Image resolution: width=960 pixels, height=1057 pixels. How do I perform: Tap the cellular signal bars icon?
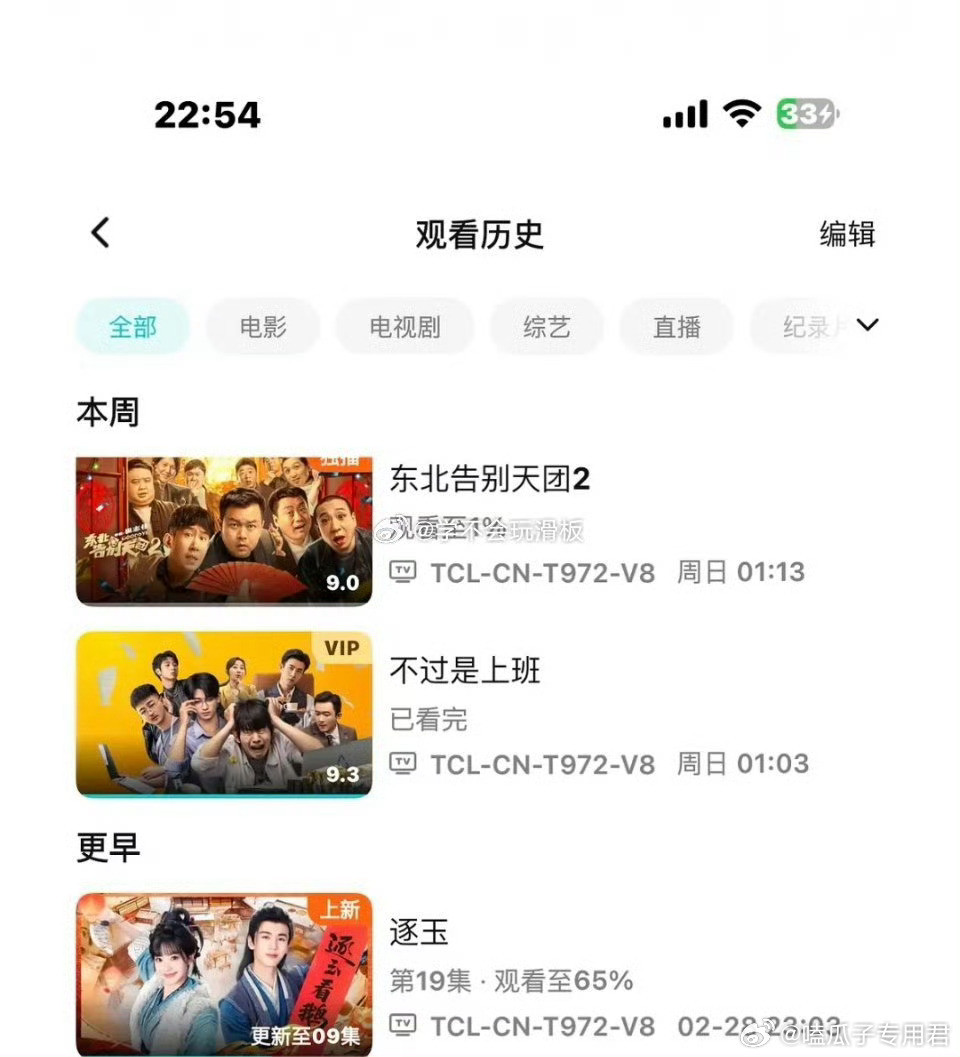(x=683, y=113)
